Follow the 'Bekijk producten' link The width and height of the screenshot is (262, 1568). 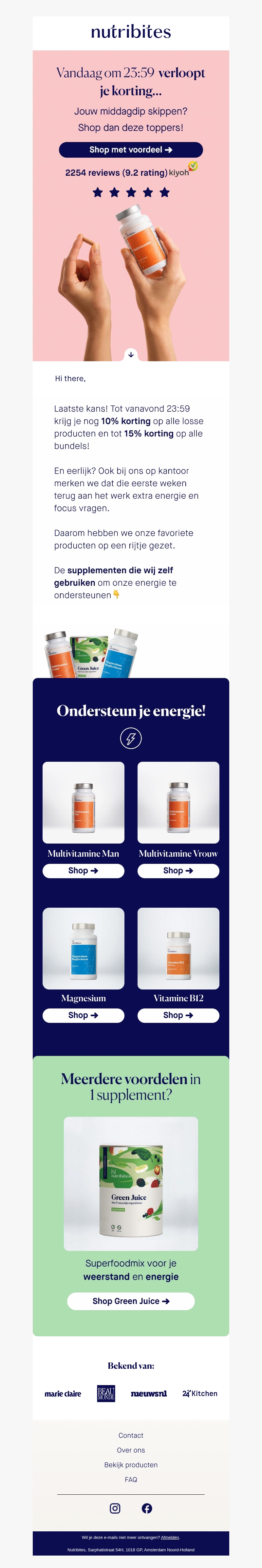[x=130, y=1465]
